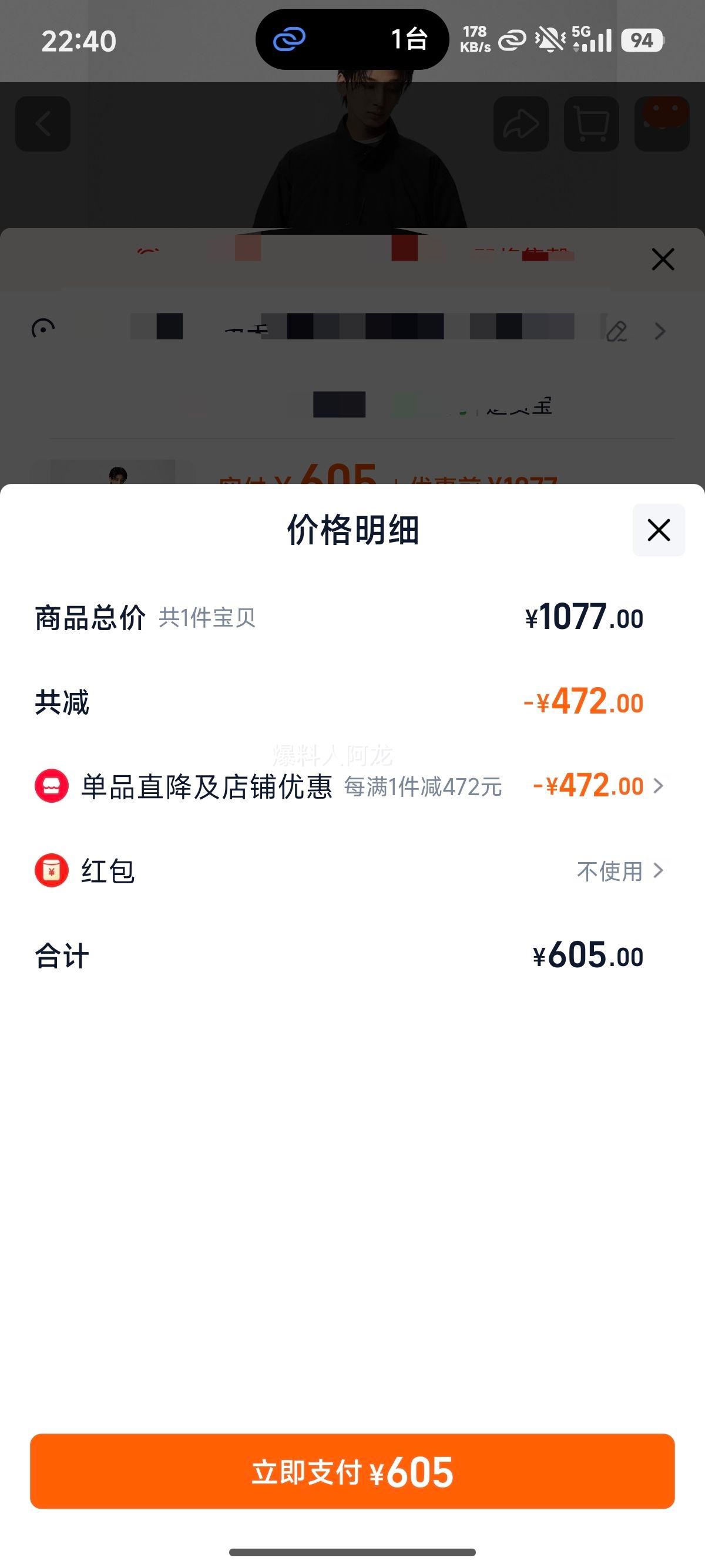705x1568 pixels.
Task: Close the background order overlay
Action: pos(662,259)
